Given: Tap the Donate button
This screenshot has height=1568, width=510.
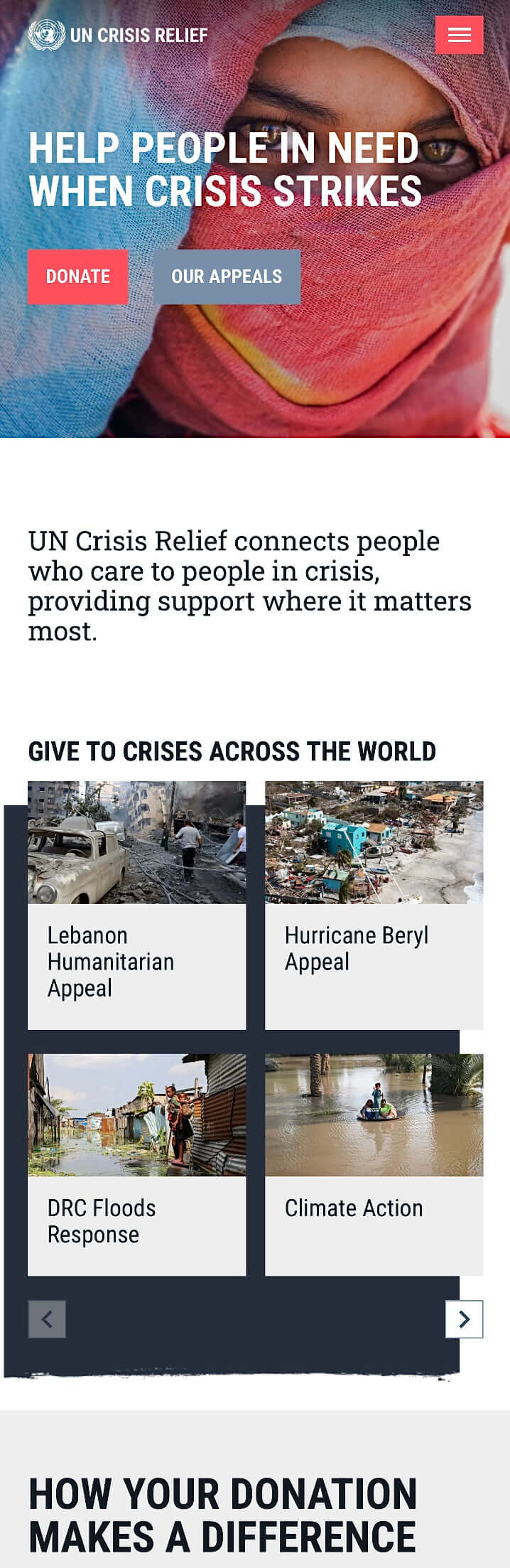Looking at the screenshot, I should pos(77,276).
